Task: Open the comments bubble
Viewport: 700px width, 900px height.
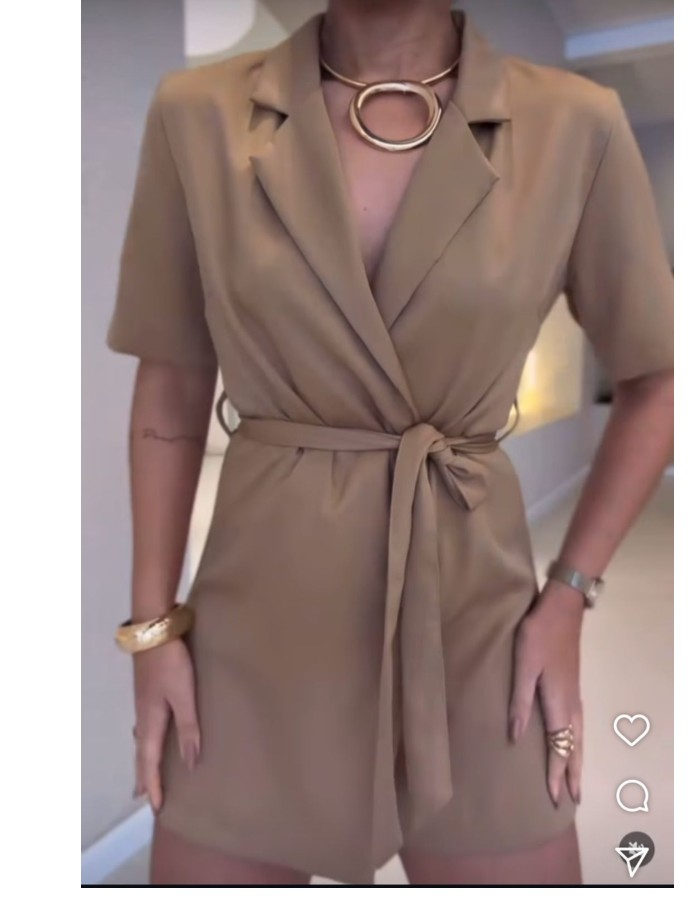Action: [x=632, y=796]
